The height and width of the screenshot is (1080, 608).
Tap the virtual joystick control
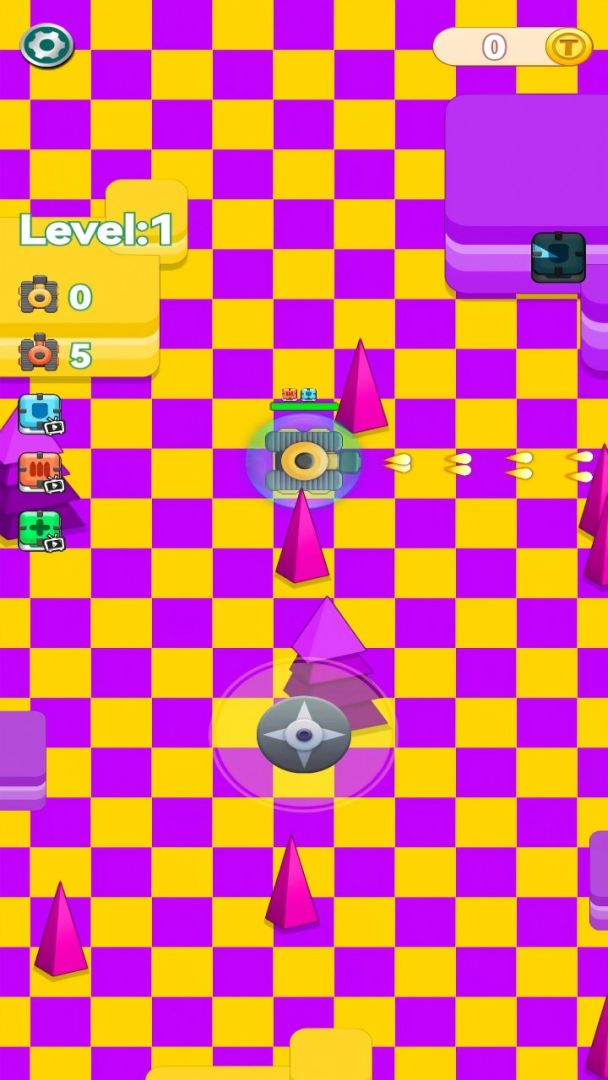[303, 735]
